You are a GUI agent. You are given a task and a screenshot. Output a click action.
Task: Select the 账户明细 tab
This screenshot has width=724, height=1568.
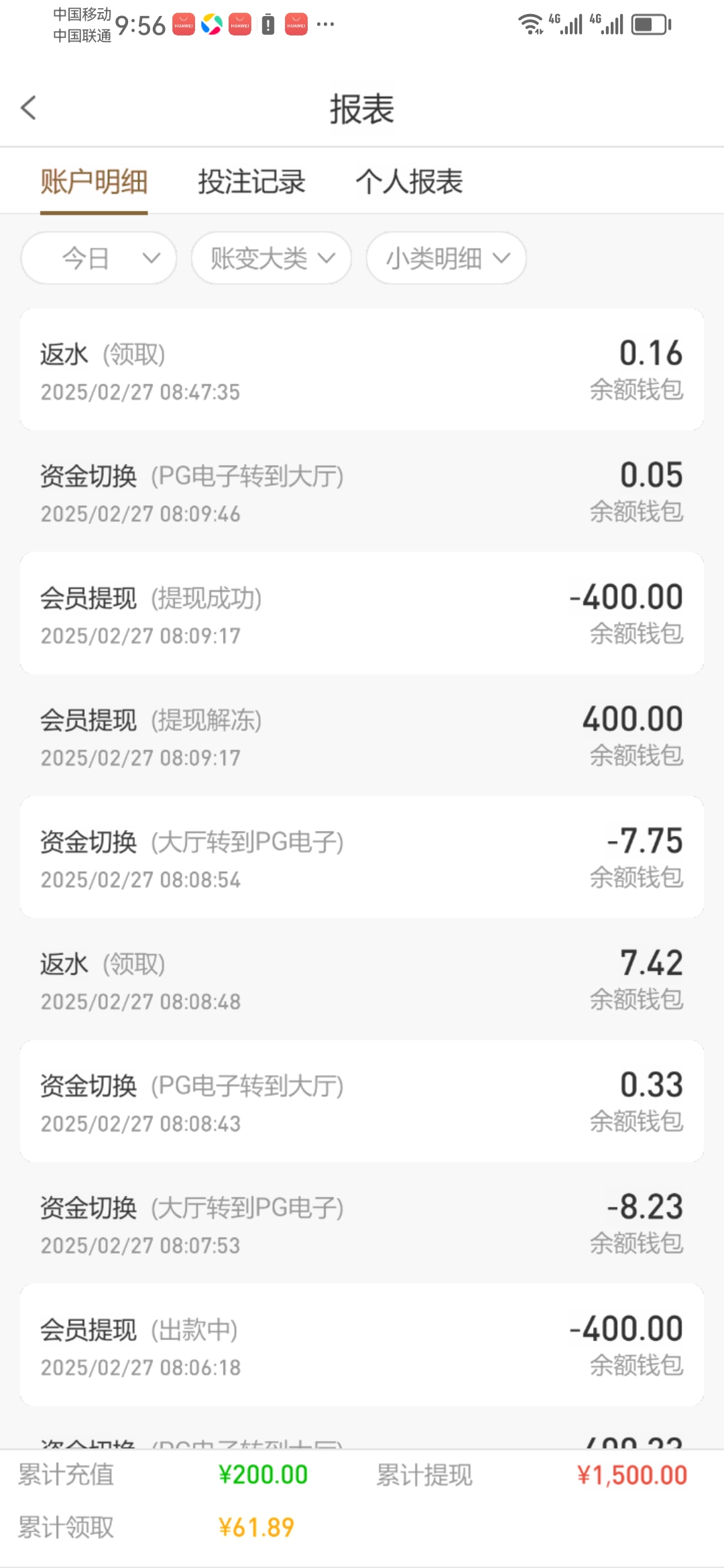pos(94,182)
